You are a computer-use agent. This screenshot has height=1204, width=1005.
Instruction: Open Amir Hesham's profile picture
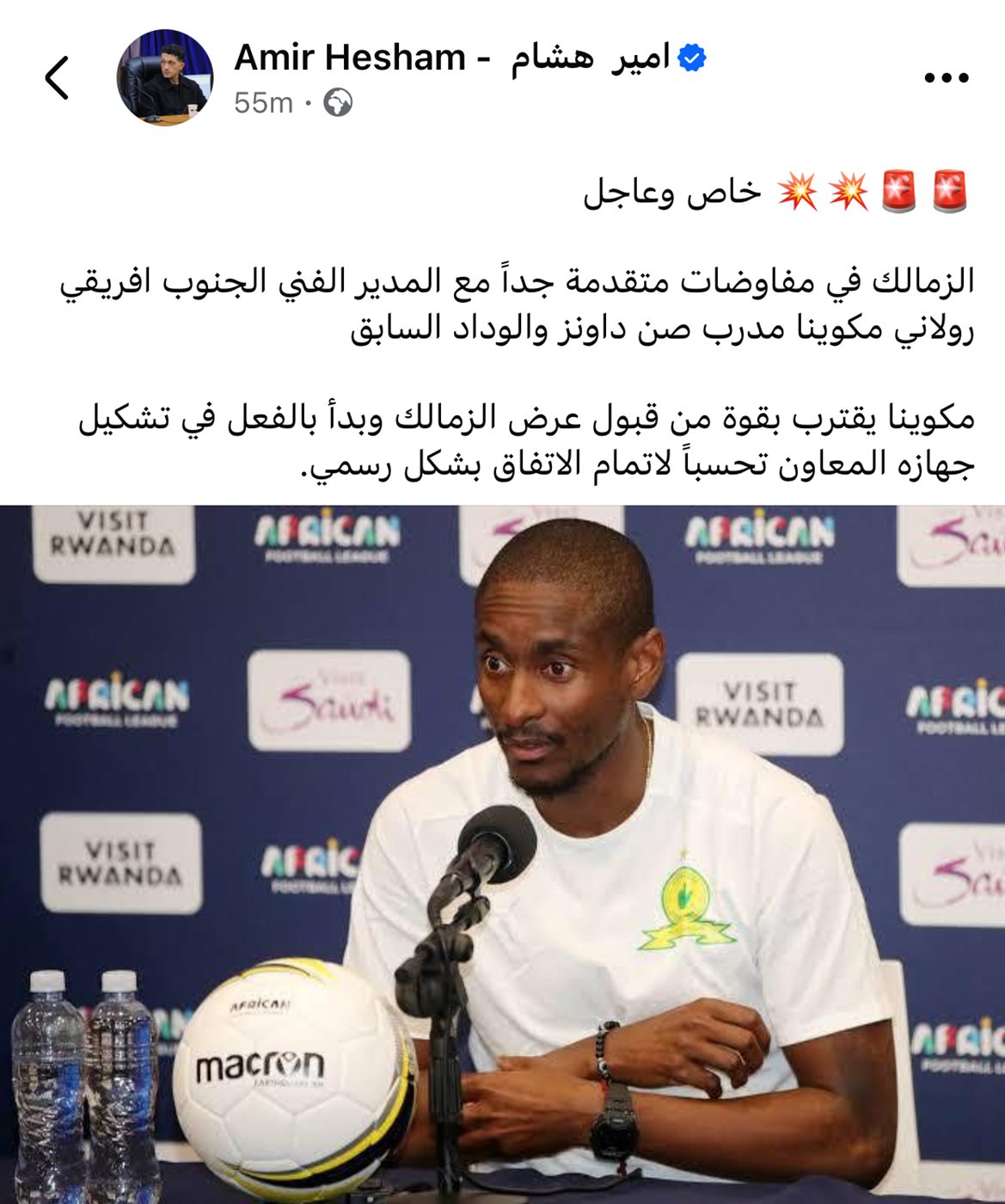164,78
